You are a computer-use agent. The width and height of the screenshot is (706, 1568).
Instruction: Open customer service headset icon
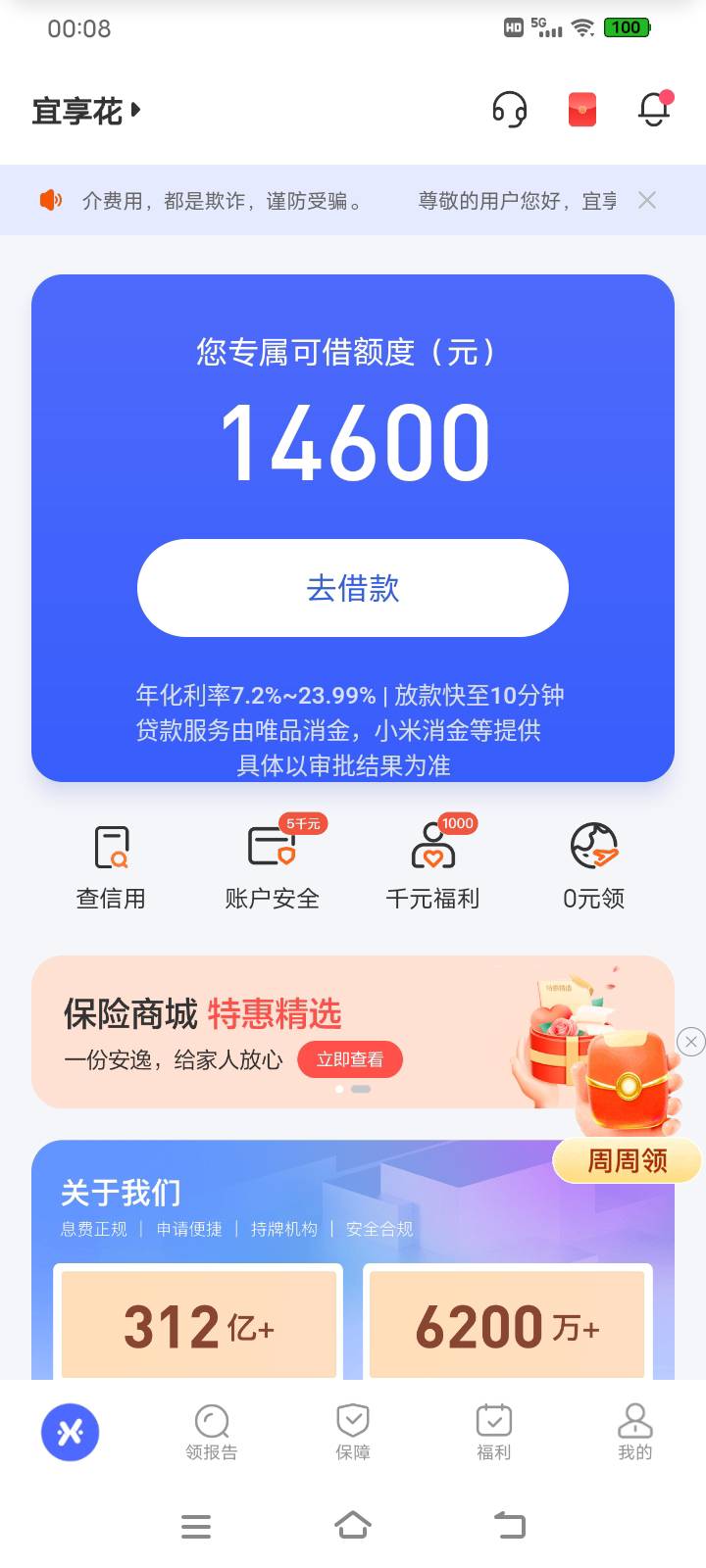pos(510,110)
